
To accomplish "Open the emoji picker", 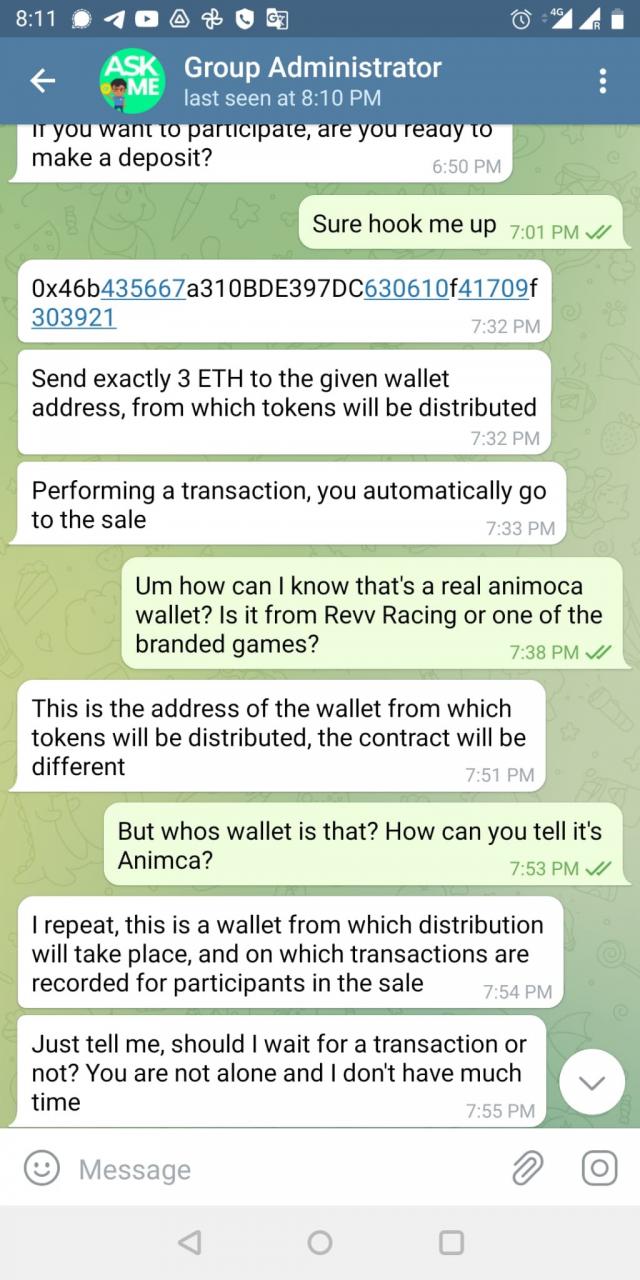I will click(x=42, y=1168).
